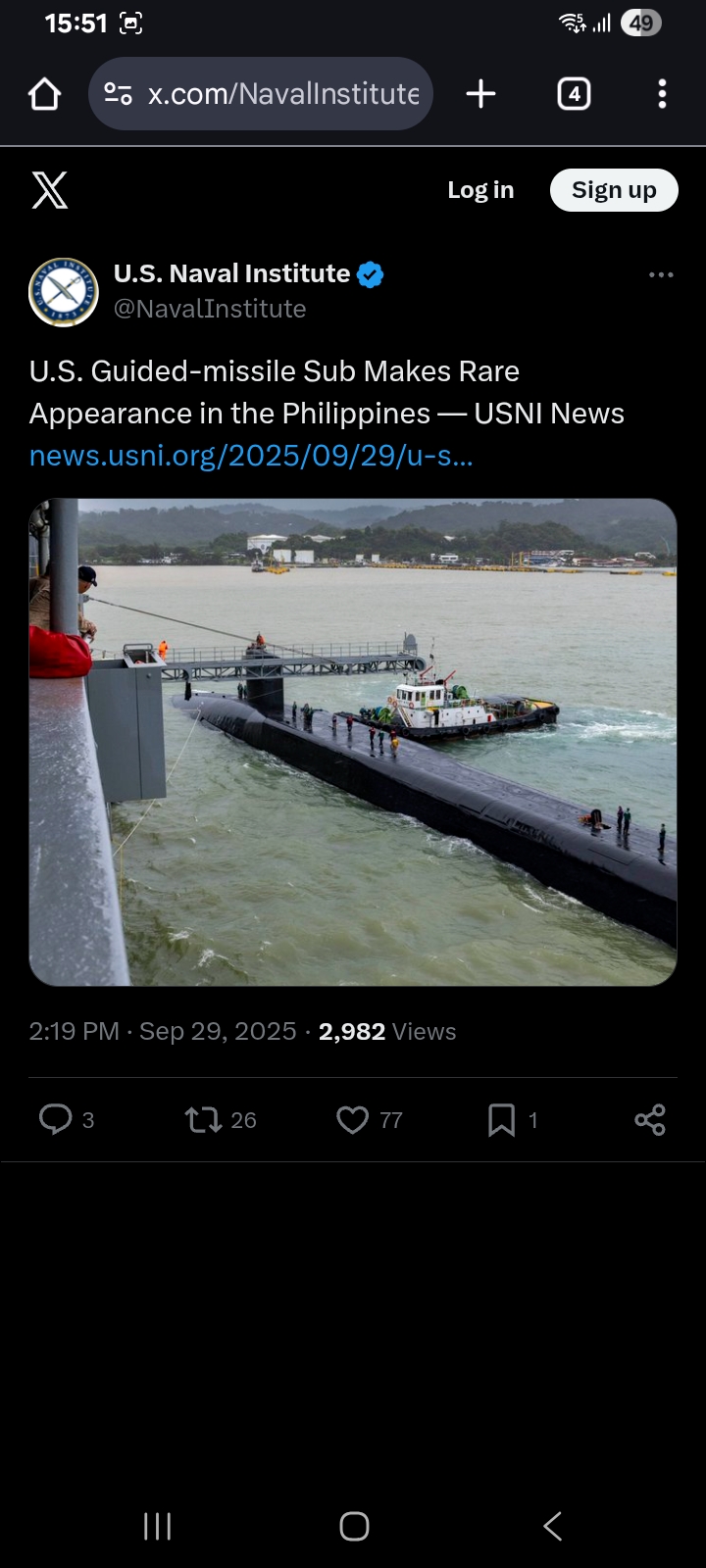Open a new browser tab
Viewport: 706px width, 1568px height.
(480, 94)
